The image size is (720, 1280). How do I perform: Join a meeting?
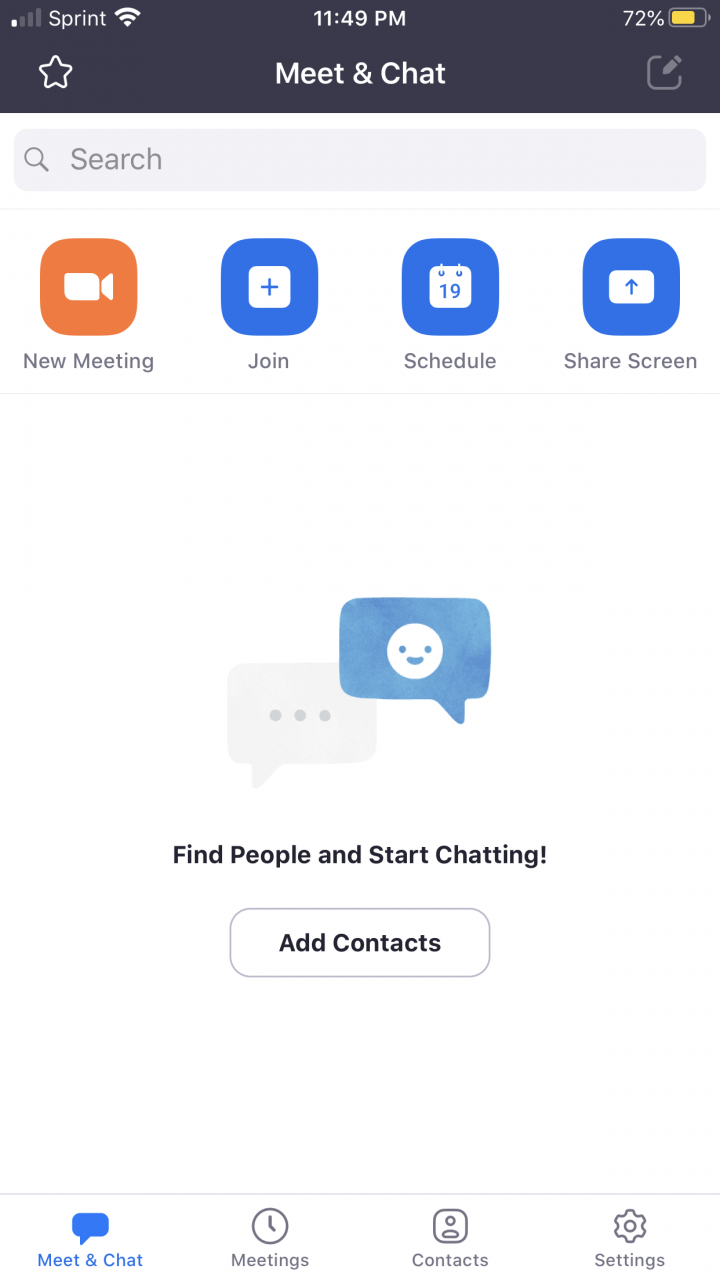(x=269, y=287)
